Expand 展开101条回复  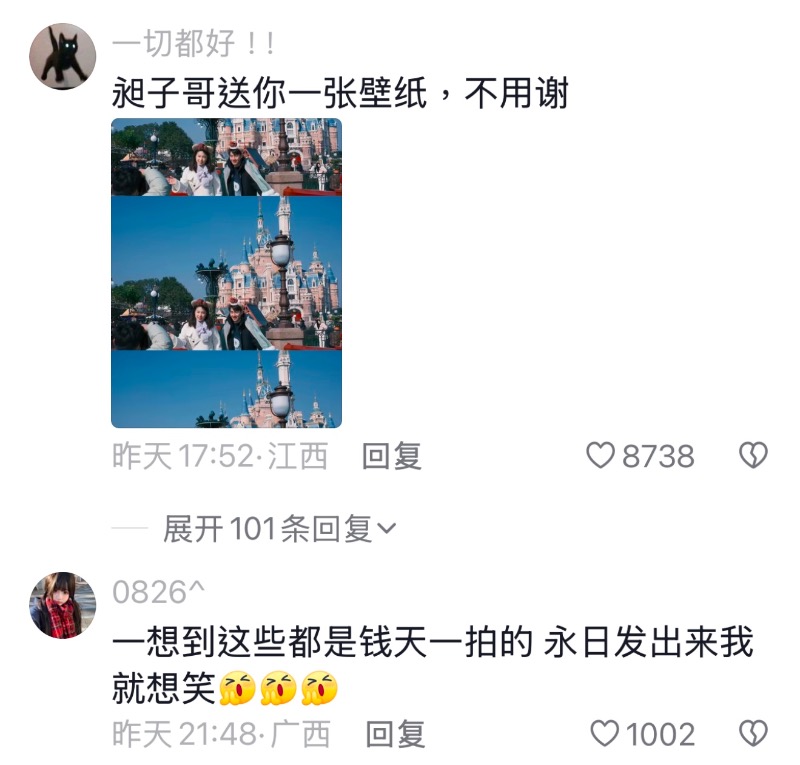pyautogui.click(x=279, y=529)
